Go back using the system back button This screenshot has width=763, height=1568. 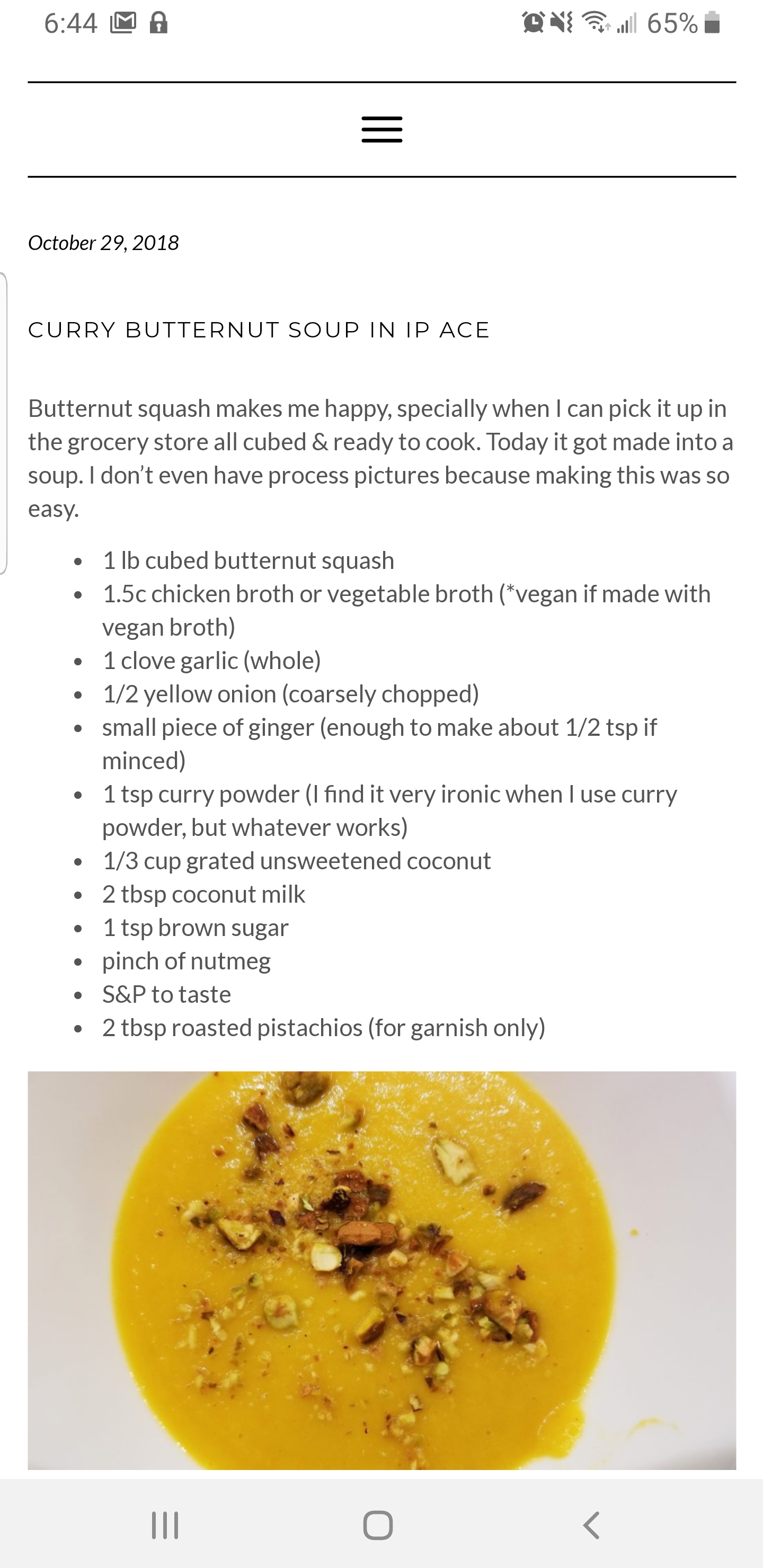591,1525
